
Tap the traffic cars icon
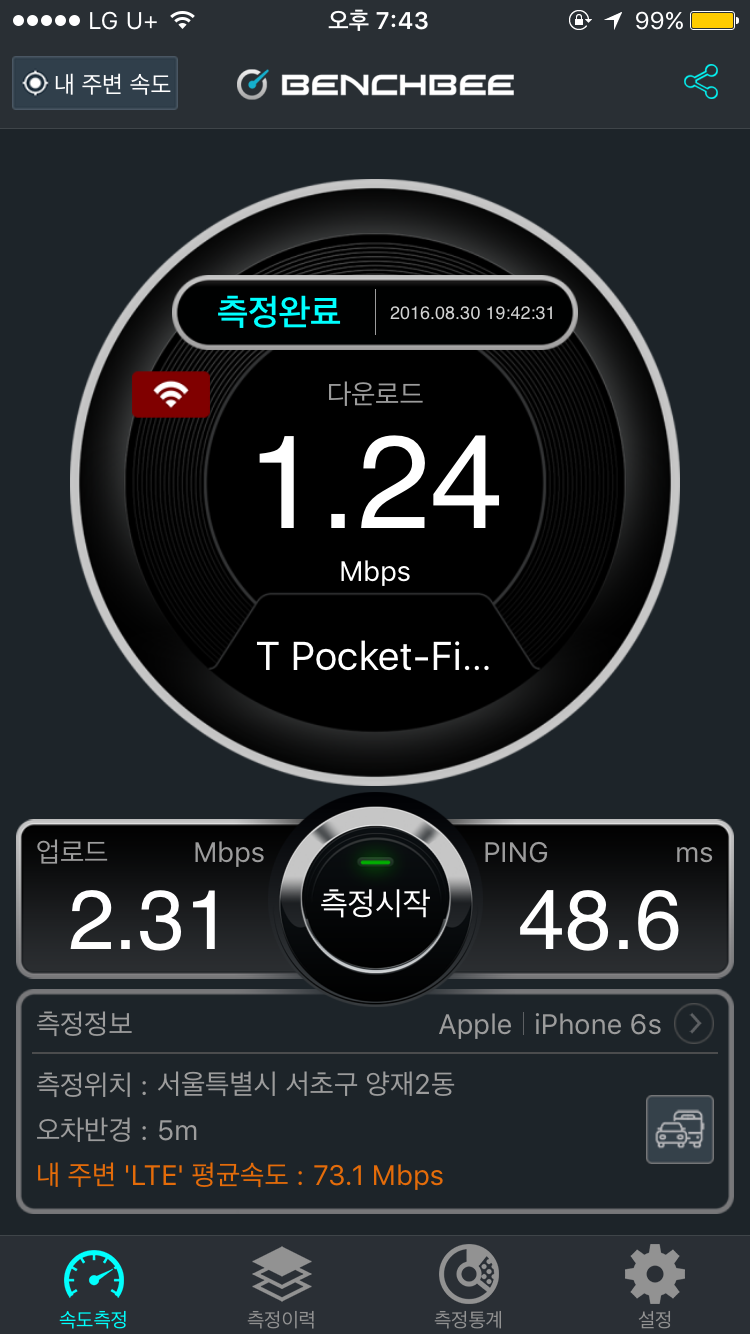pos(680,1129)
